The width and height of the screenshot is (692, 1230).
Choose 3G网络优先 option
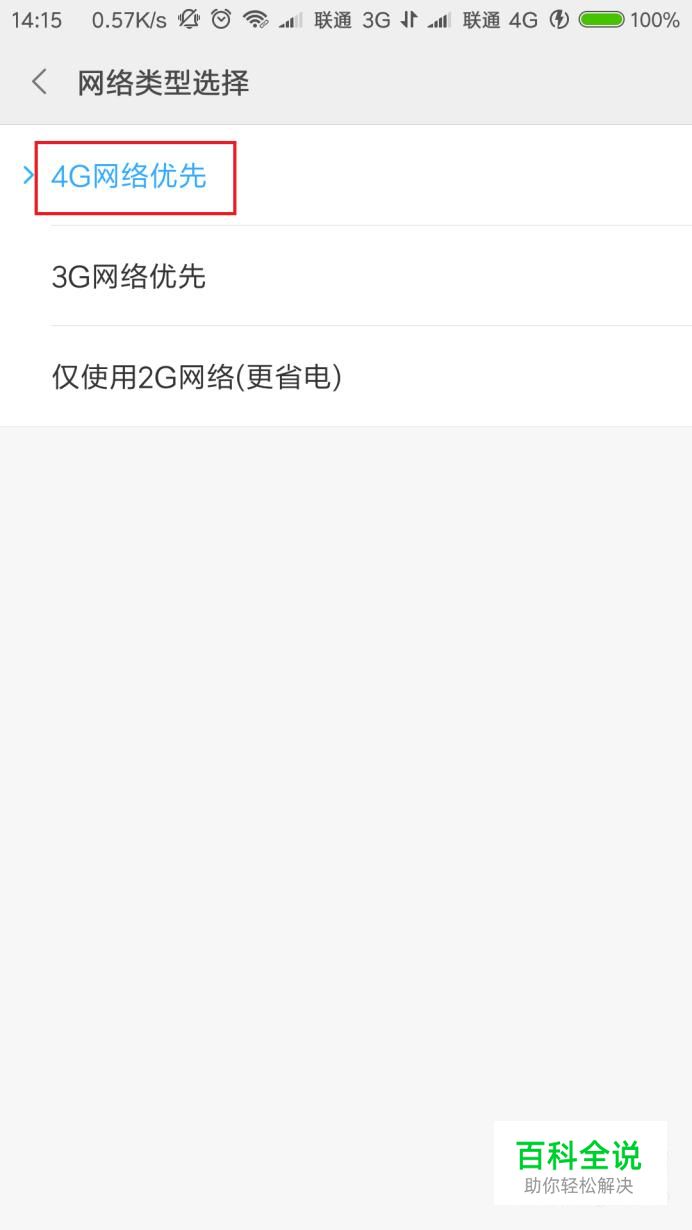point(346,276)
